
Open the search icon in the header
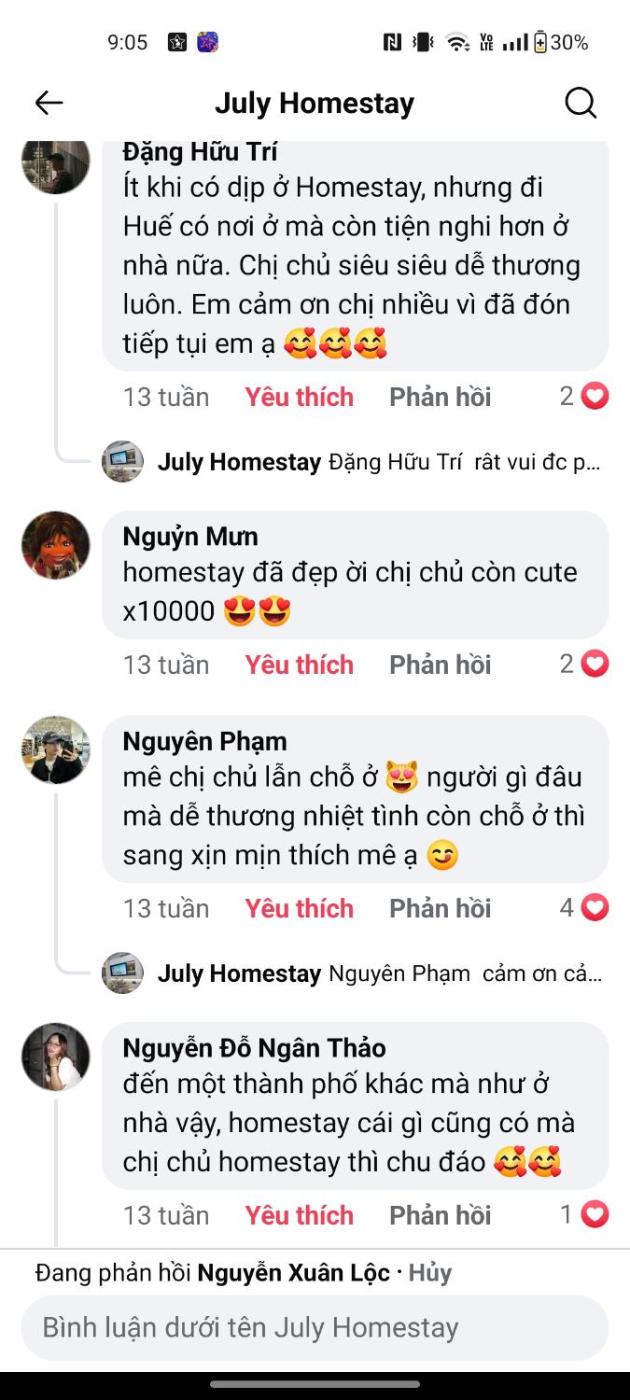pyautogui.click(x=581, y=103)
